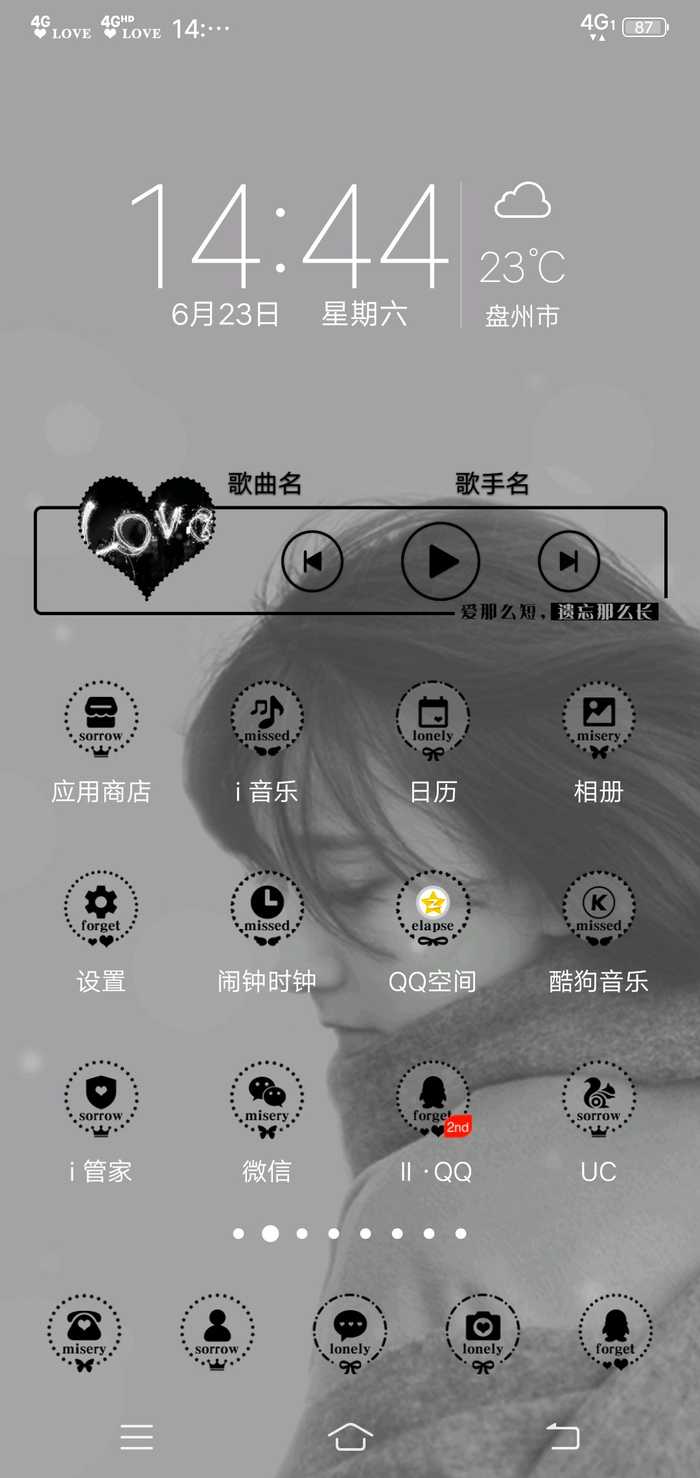Open contacts from the dock
Image resolution: width=700 pixels, height=1478 pixels.
[217, 1332]
